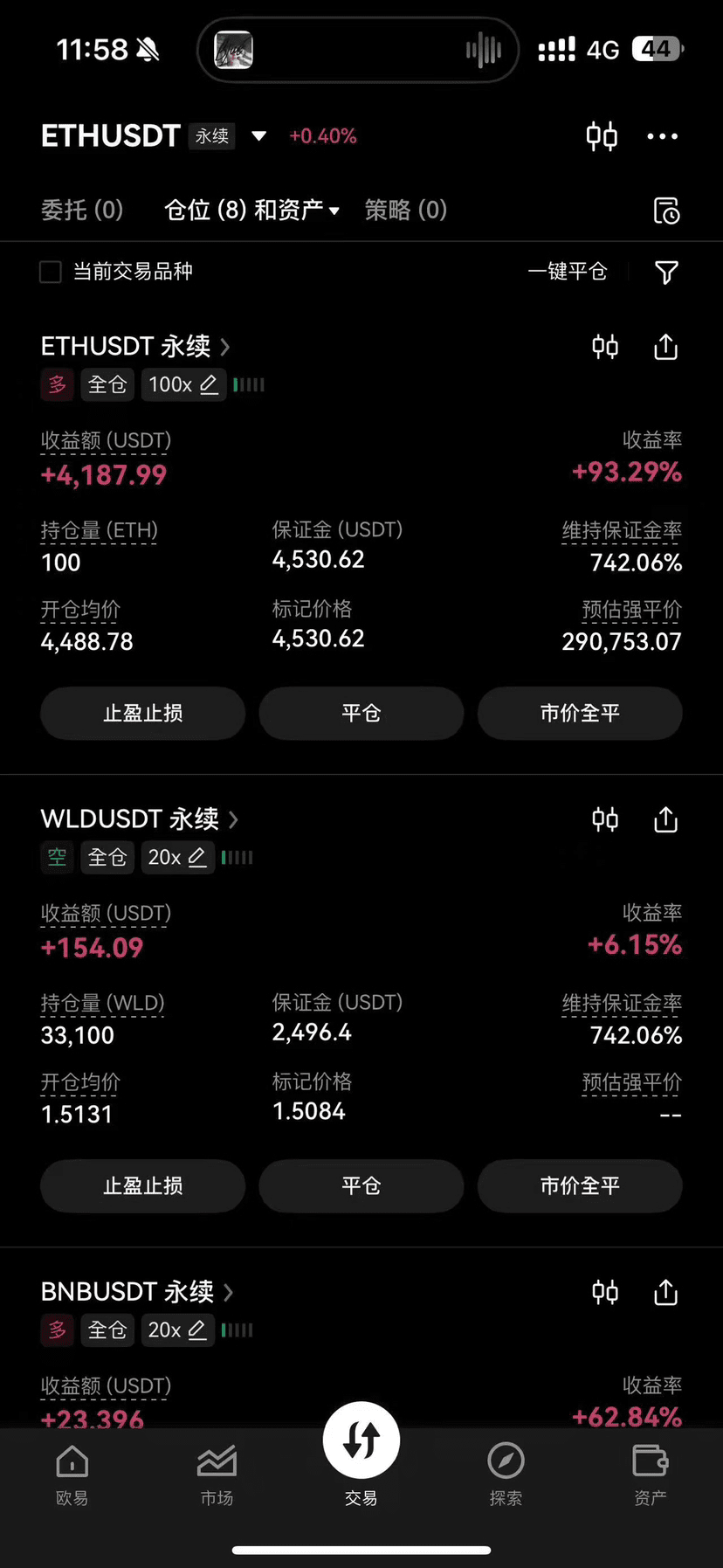
Task: Share the ETHUSDT 永续 position
Action: click(665, 347)
